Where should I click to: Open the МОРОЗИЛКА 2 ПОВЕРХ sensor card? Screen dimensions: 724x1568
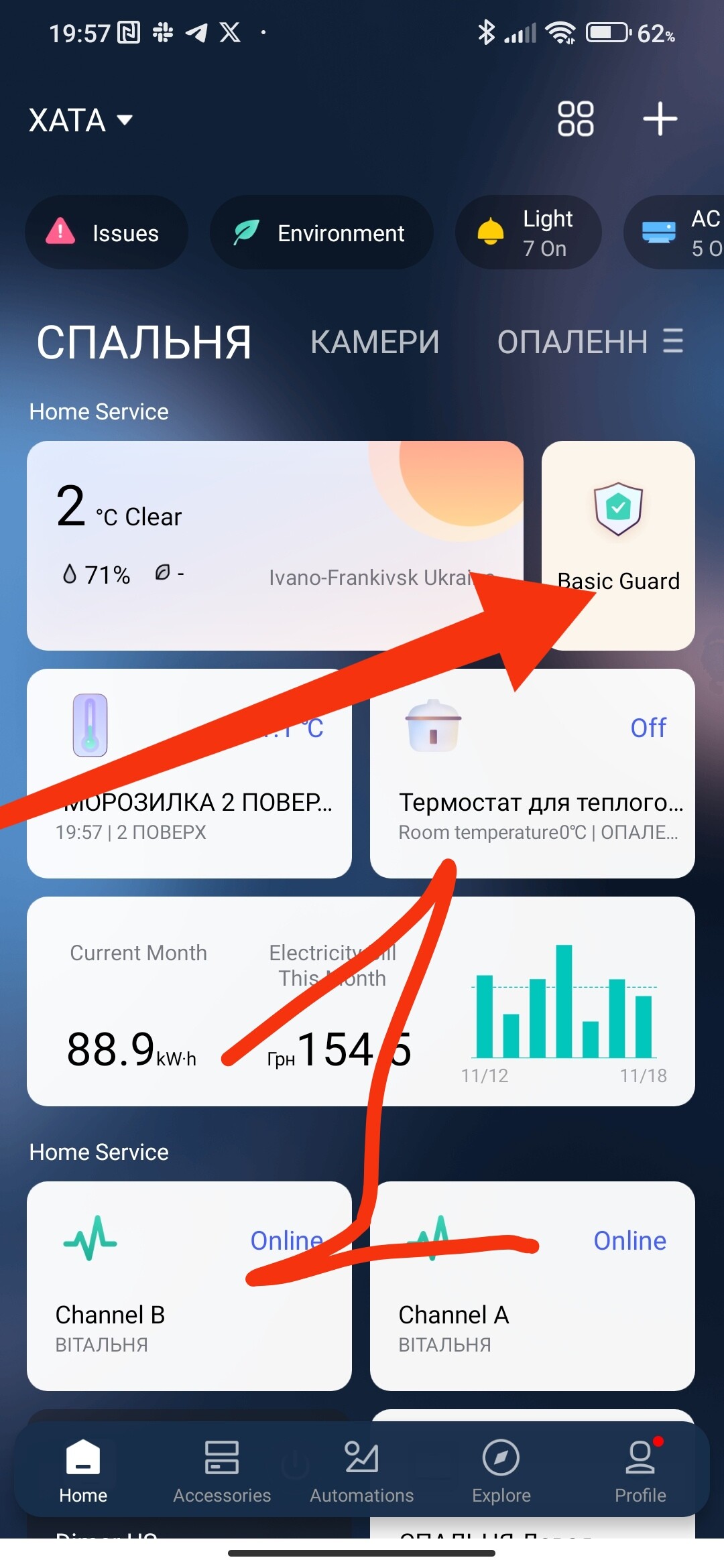tap(189, 773)
